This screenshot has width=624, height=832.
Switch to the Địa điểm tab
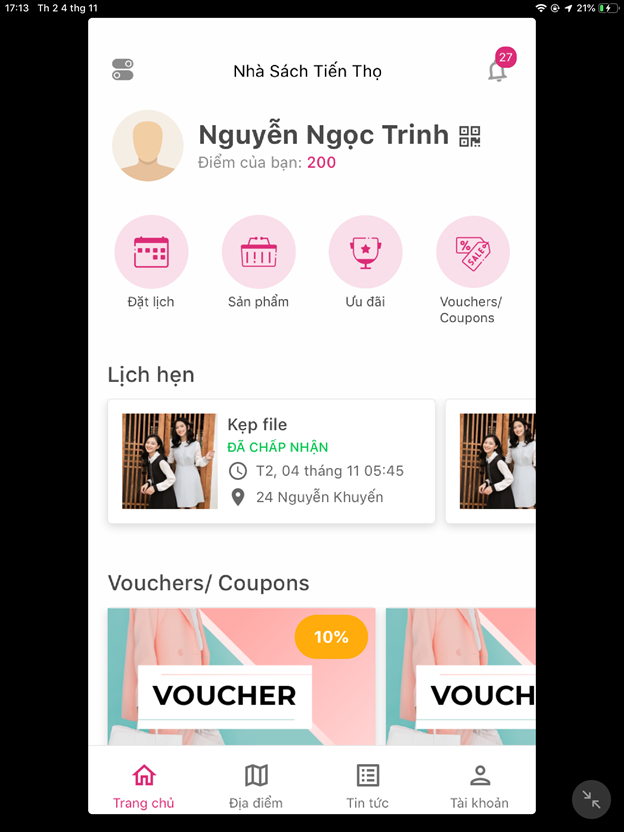(256, 786)
